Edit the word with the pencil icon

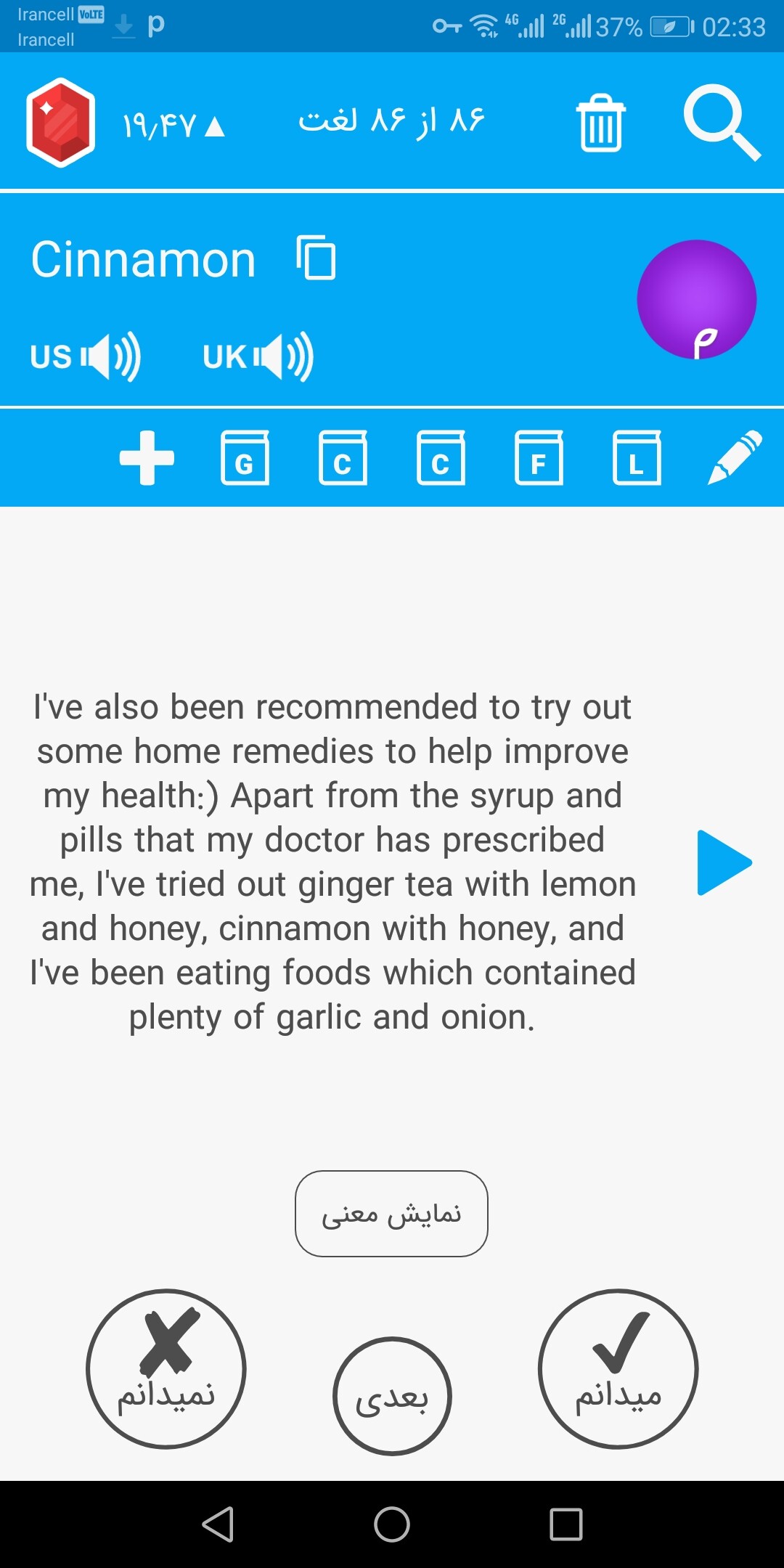(x=735, y=457)
